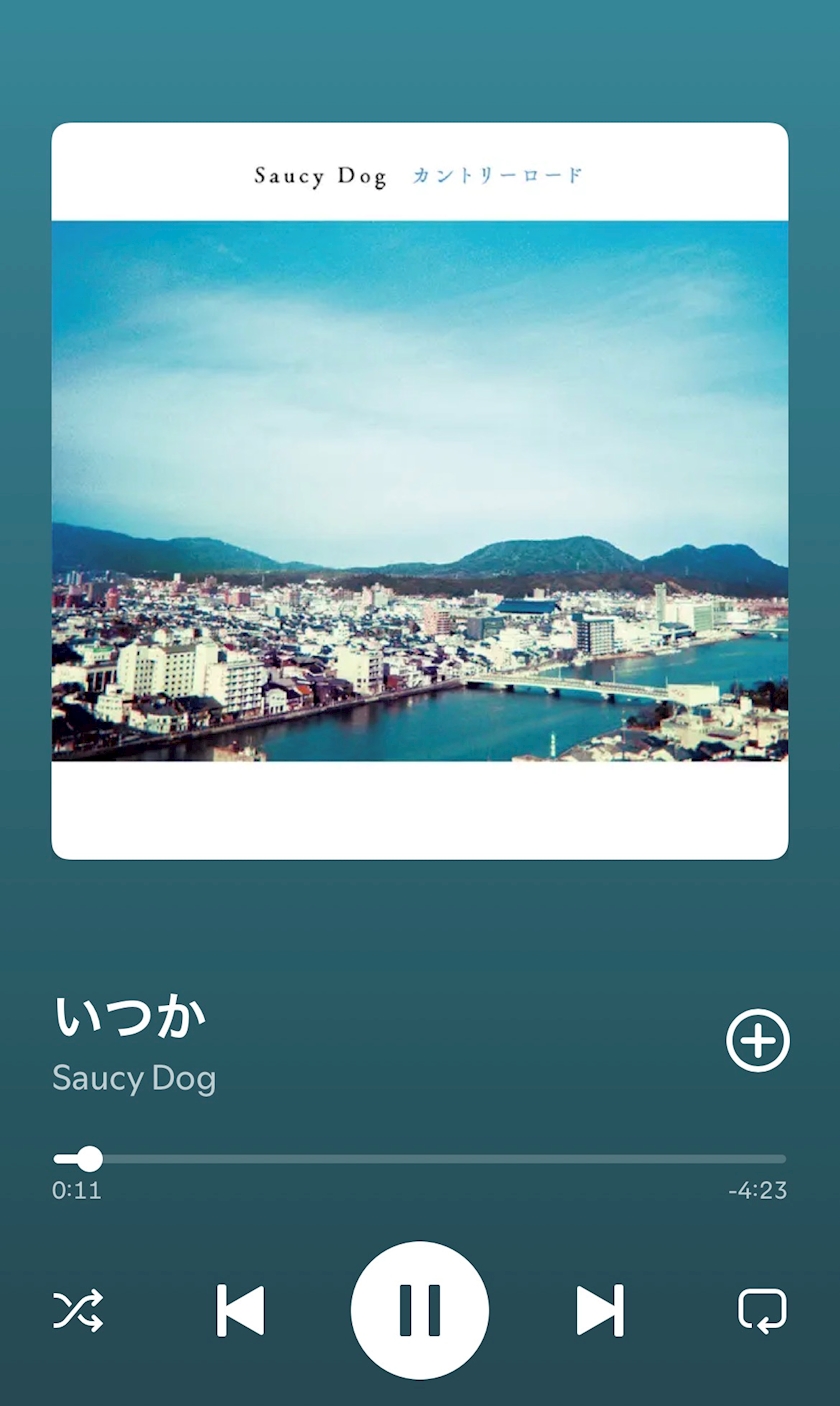Viewport: 840px width, 1406px height.
Task: Open the Saucy Dog artist name
Action: click(134, 1078)
